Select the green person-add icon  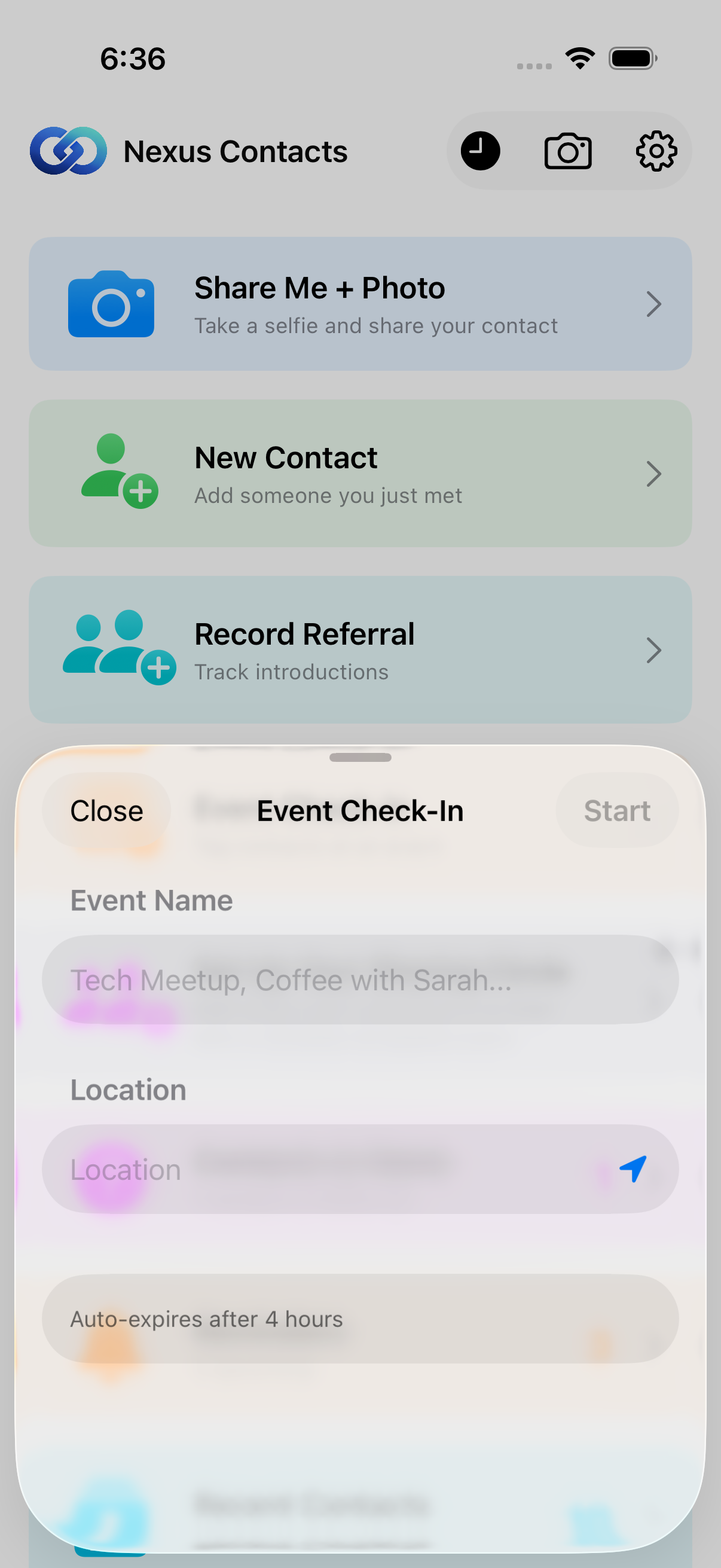[119, 474]
